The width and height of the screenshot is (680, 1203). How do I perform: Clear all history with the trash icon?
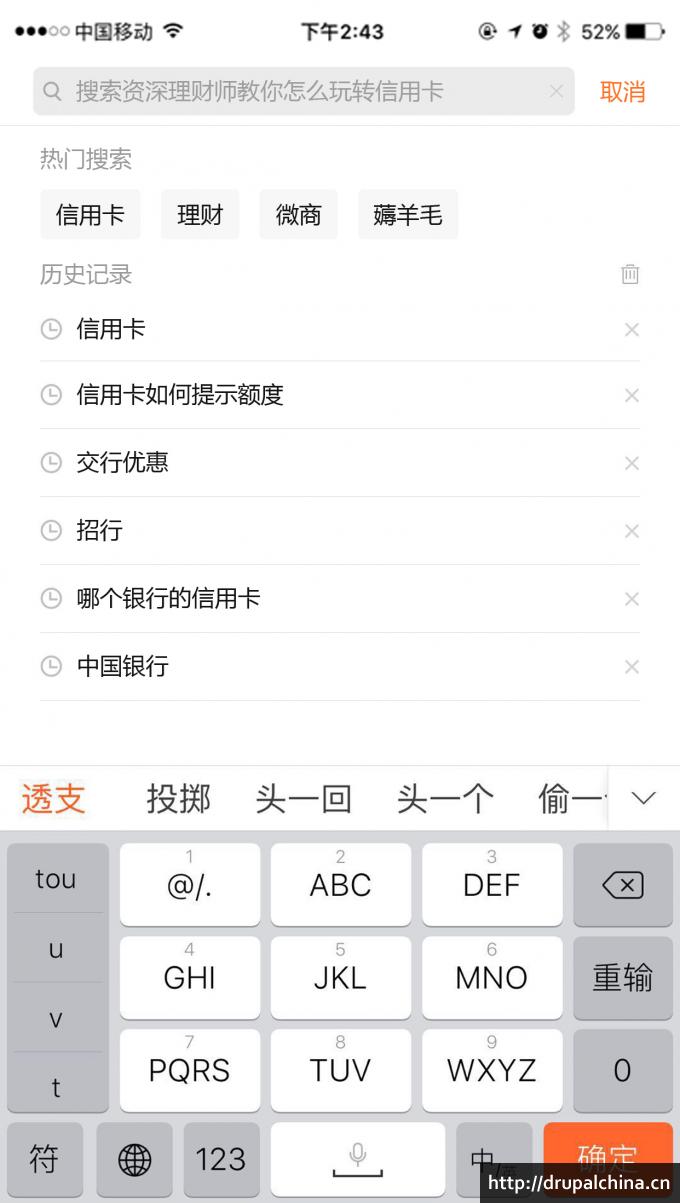pos(630,274)
